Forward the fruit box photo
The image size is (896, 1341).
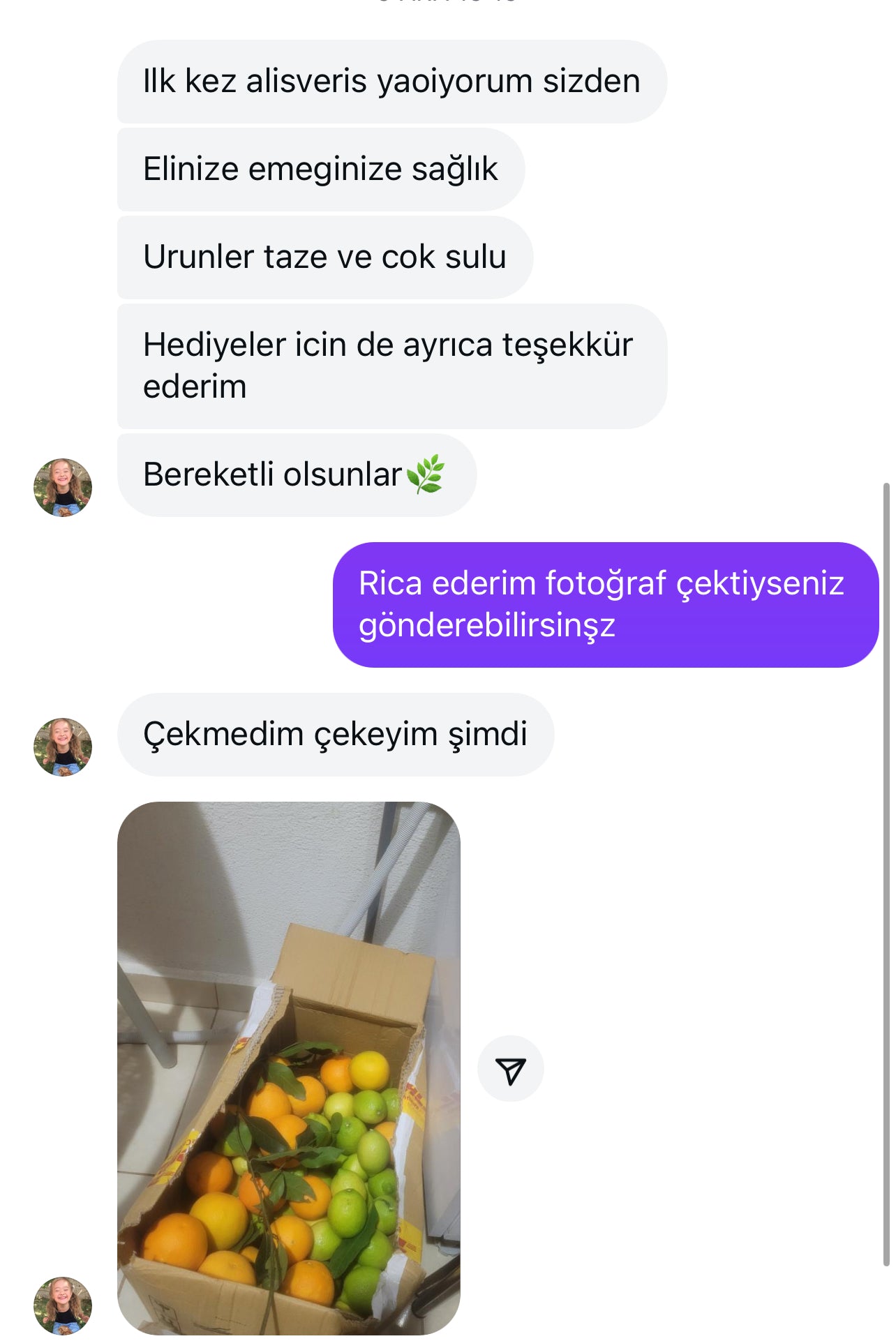tap(510, 1070)
